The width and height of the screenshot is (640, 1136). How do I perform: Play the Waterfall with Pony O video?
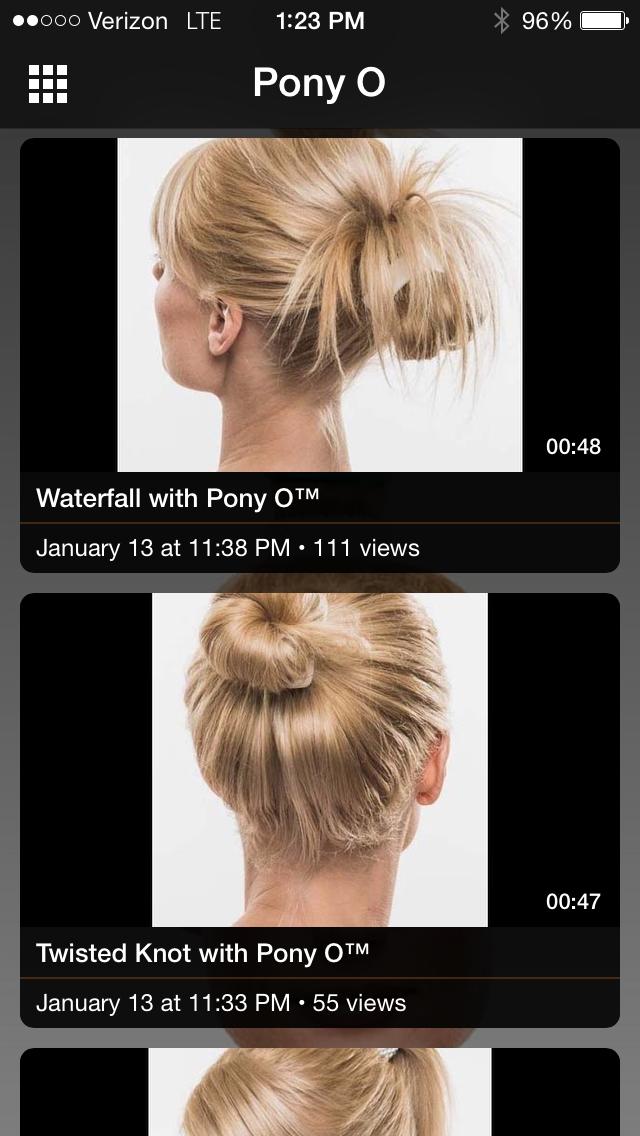(320, 305)
